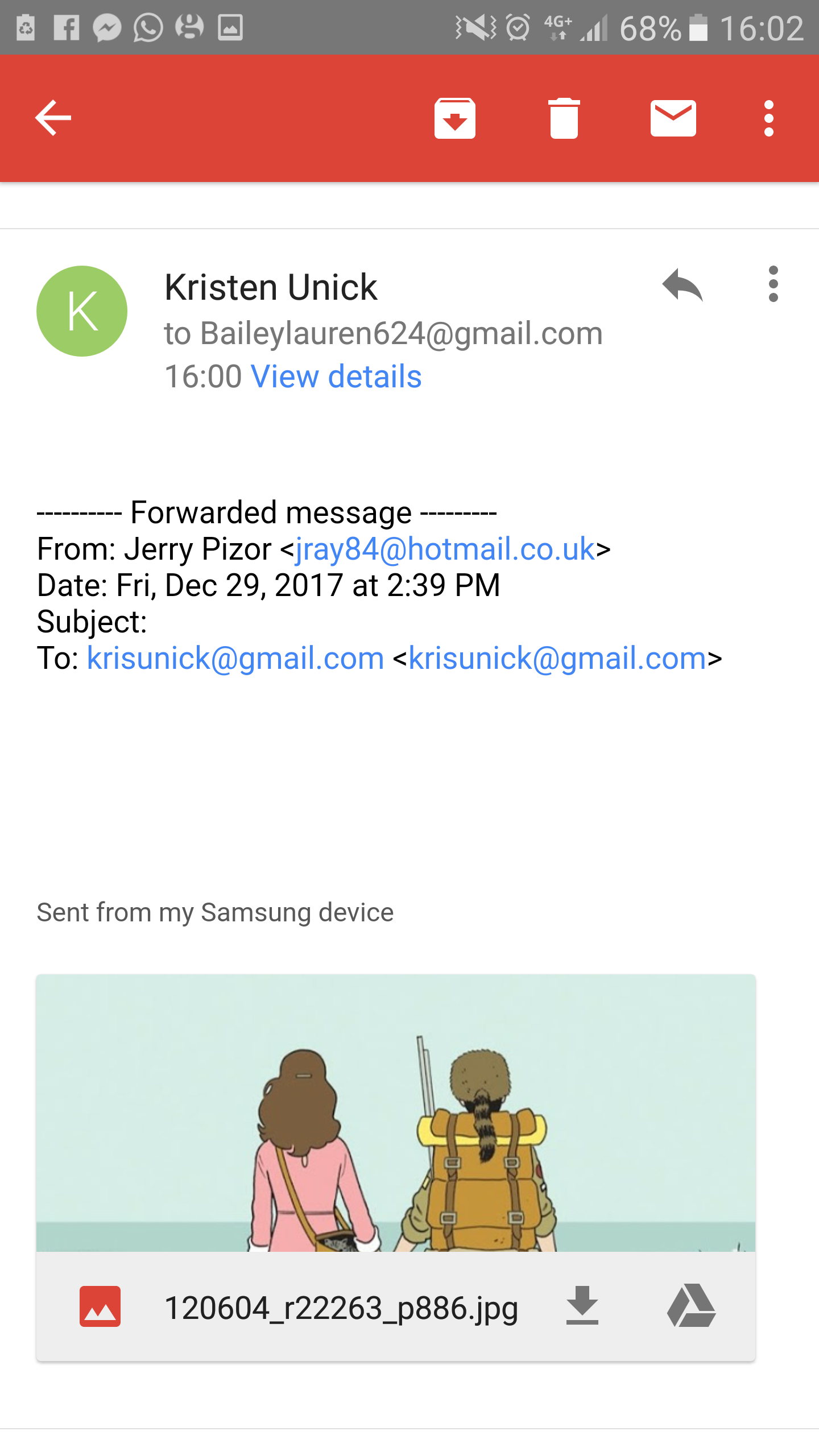Go back to the inbox
Screen dimensions: 819x1456
53,118
